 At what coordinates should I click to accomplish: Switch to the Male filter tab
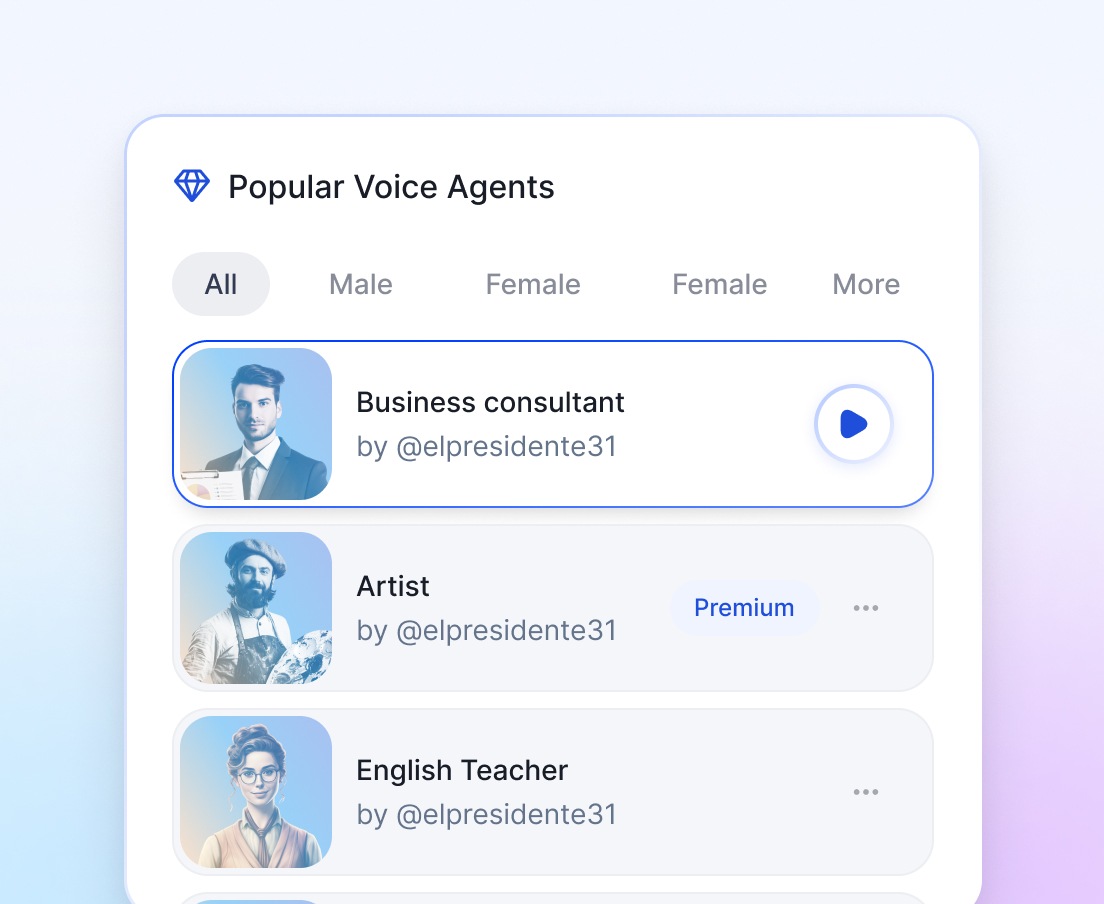pyautogui.click(x=361, y=284)
